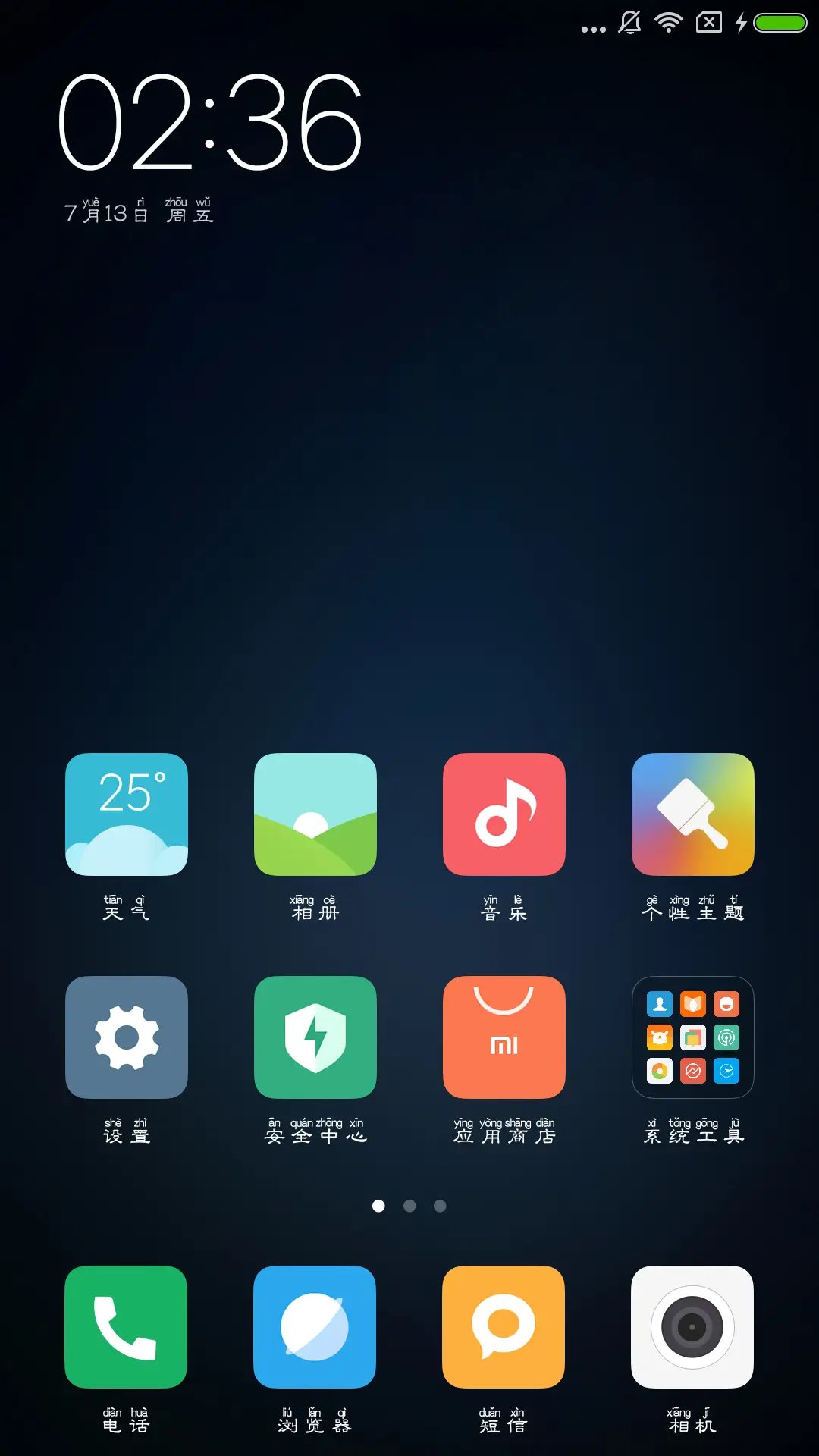The width and height of the screenshot is (819, 1456).
Task: Open Settings (设置)
Action: [127, 1037]
